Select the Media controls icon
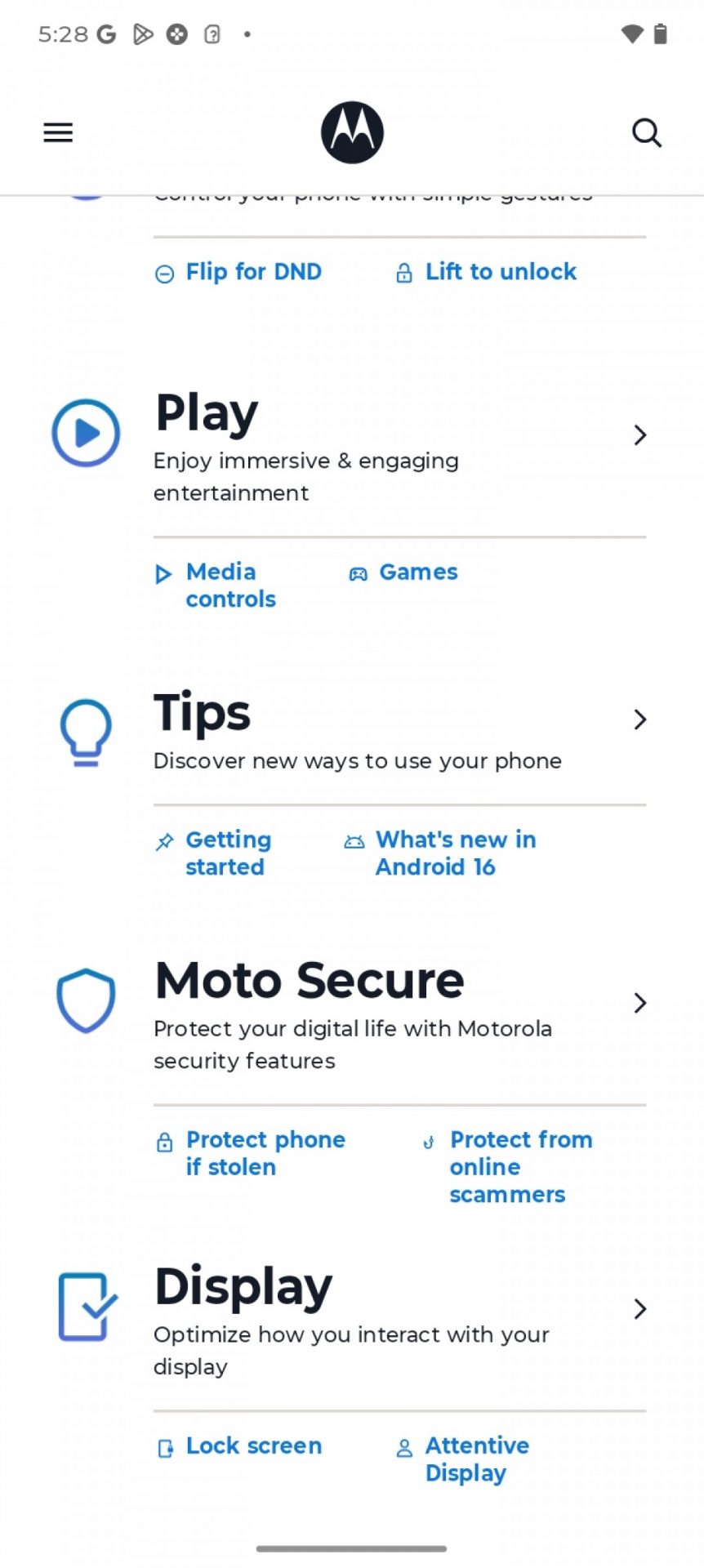 pos(163,574)
